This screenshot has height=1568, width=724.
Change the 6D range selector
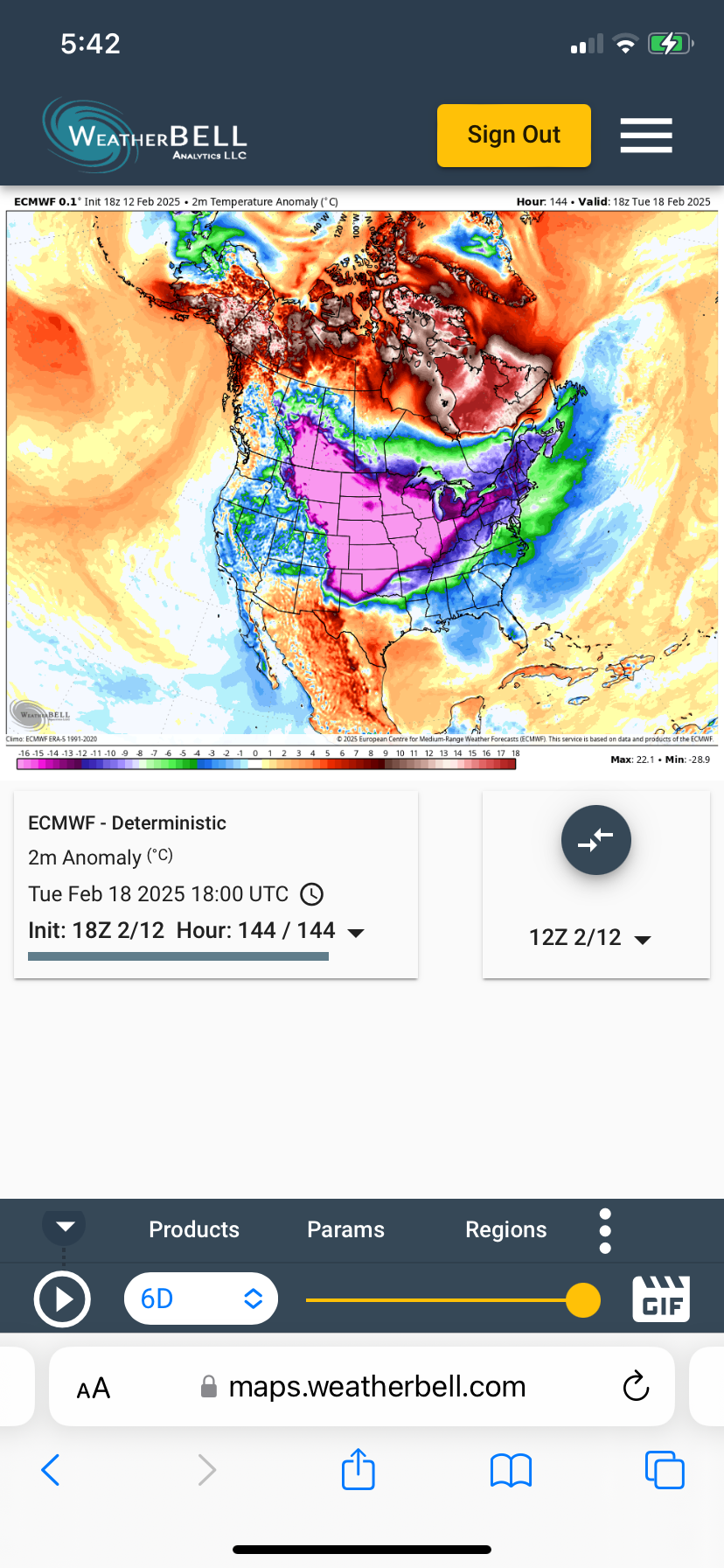click(201, 1298)
